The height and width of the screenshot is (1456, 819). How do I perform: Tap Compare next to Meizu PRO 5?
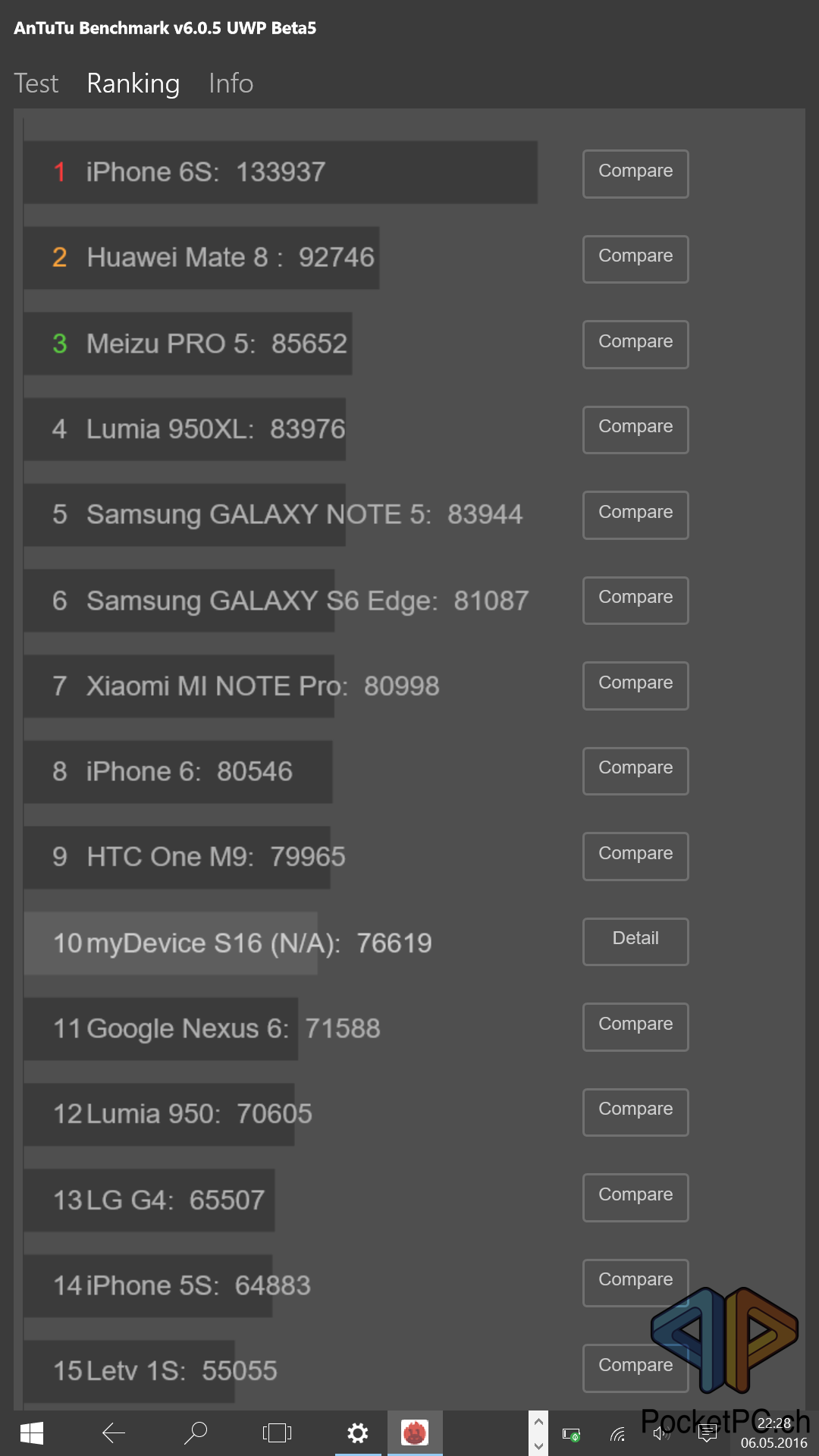[x=635, y=344]
